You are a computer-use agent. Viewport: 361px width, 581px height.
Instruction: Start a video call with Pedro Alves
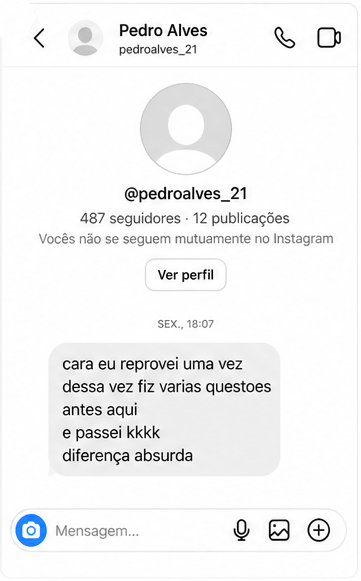(x=329, y=38)
